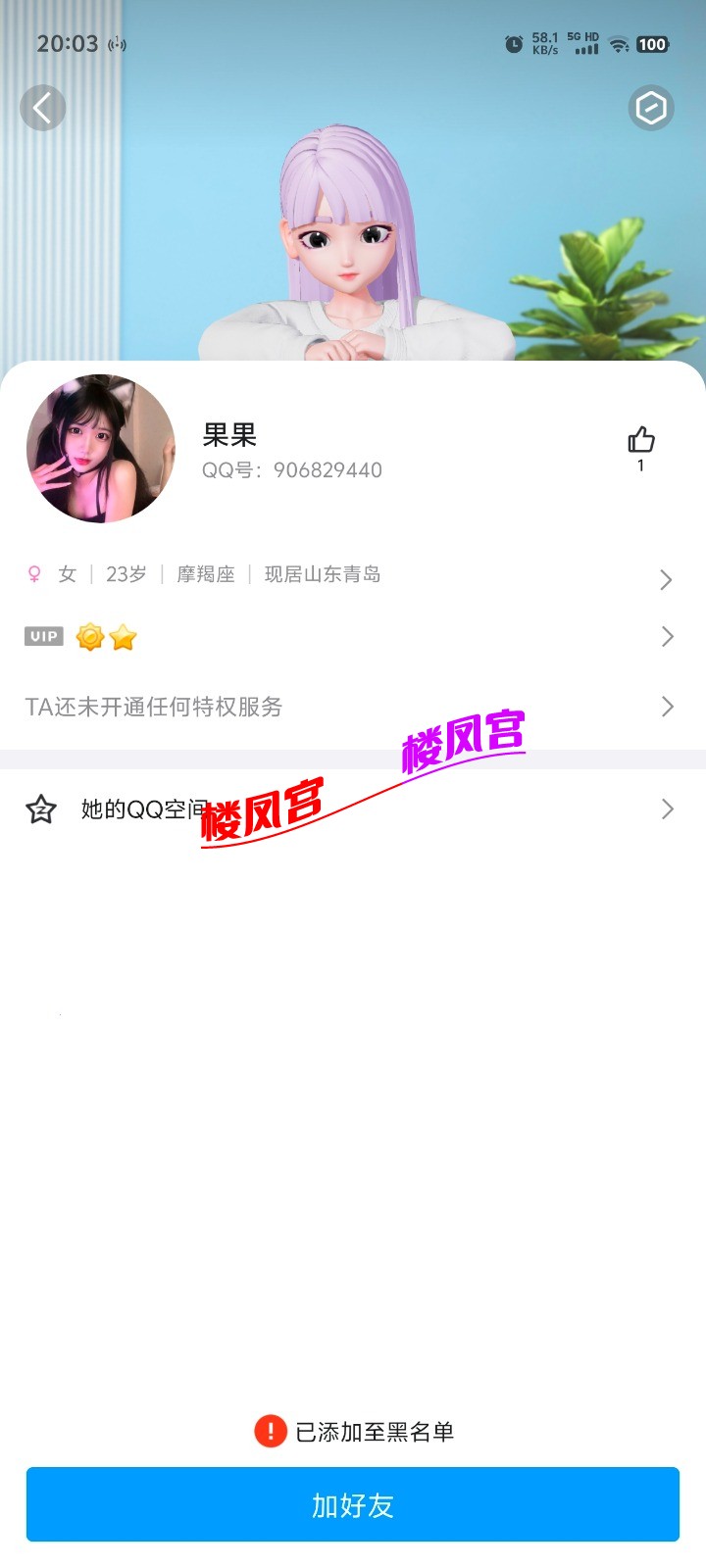The height and width of the screenshot is (1568, 706).
Task: Expand the 特权服务 privilege services row
Action: pyautogui.click(x=667, y=707)
